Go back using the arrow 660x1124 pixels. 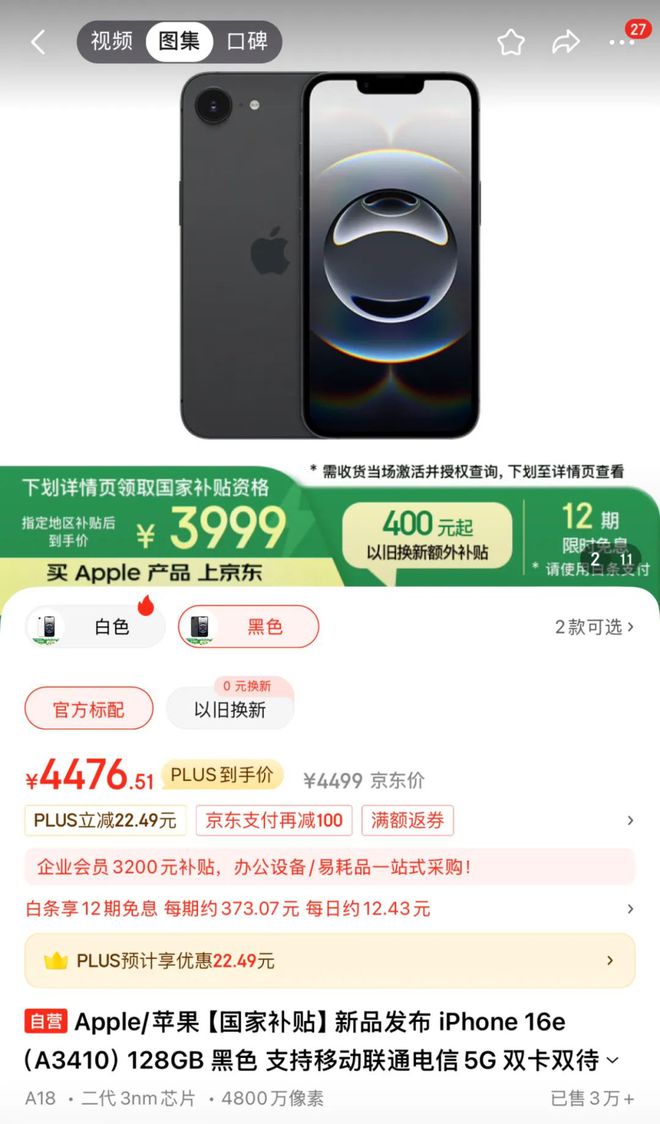tap(38, 42)
